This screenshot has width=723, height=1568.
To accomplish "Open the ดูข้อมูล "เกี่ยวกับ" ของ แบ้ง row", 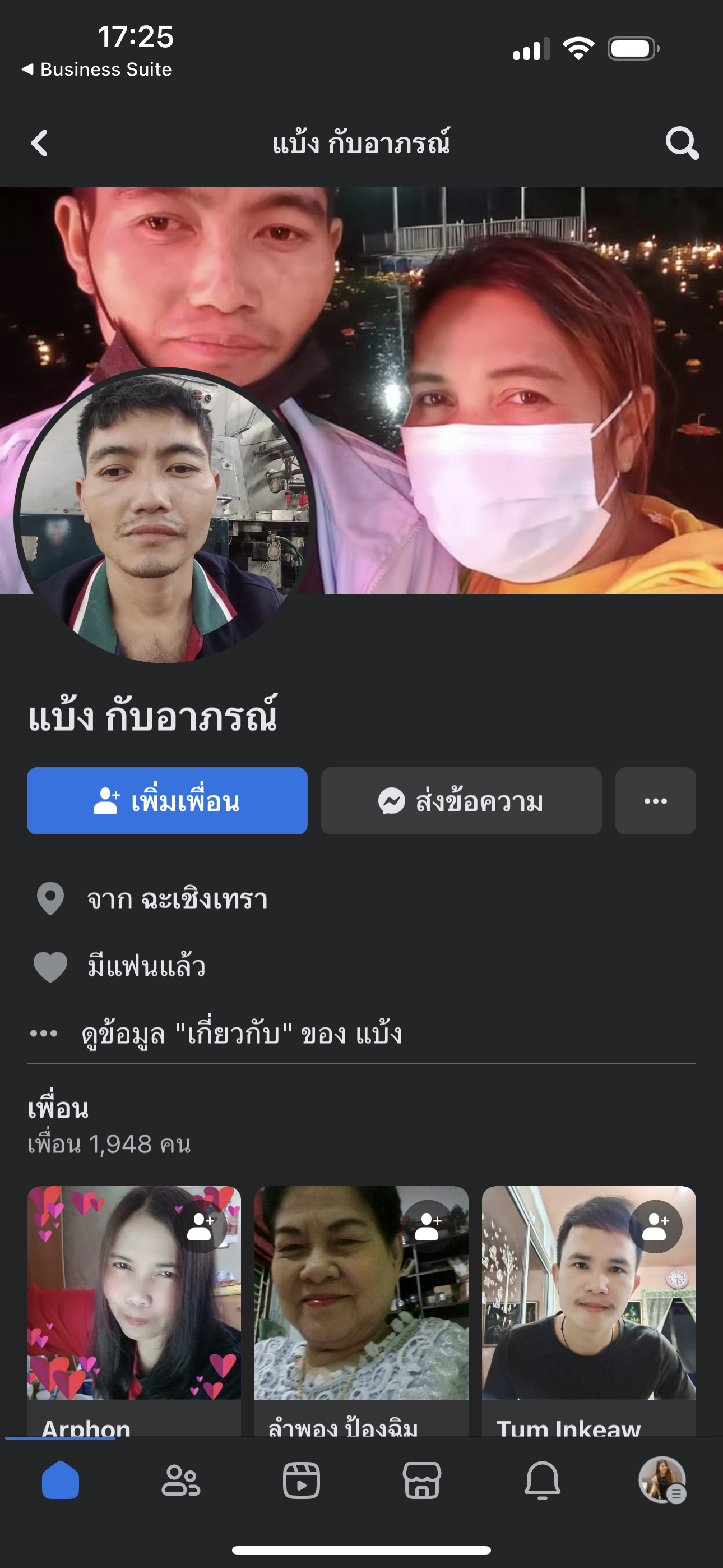I will point(241,1033).
